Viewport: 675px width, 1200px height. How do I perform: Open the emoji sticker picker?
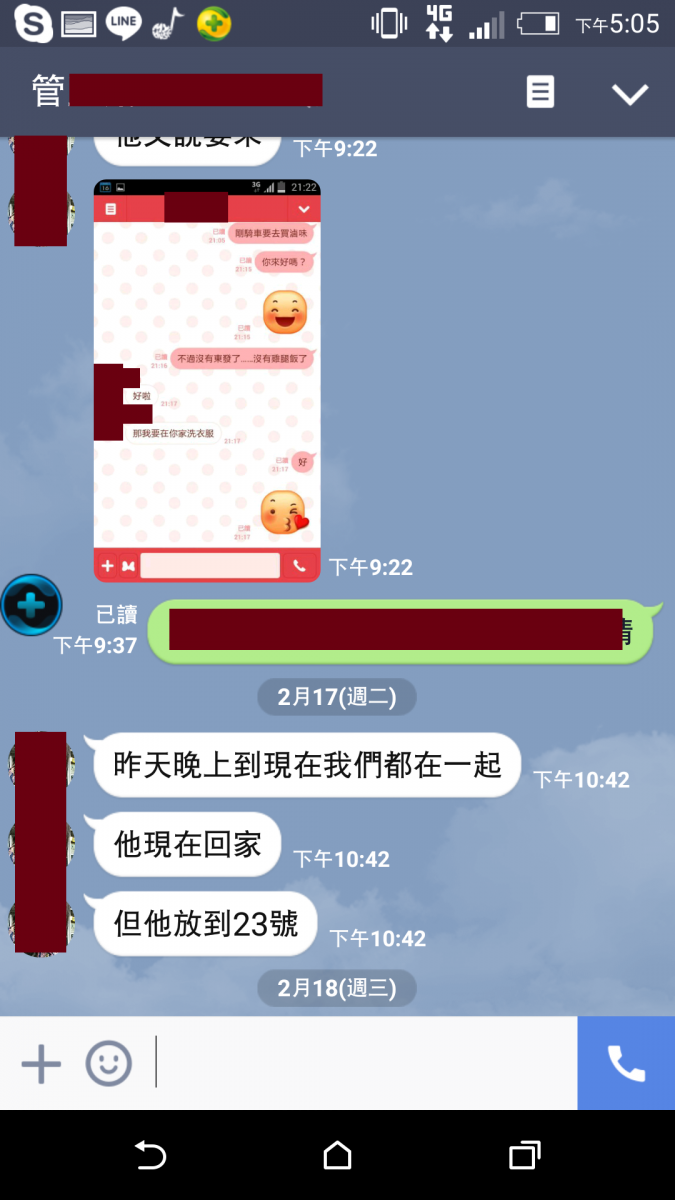click(108, 1063)
